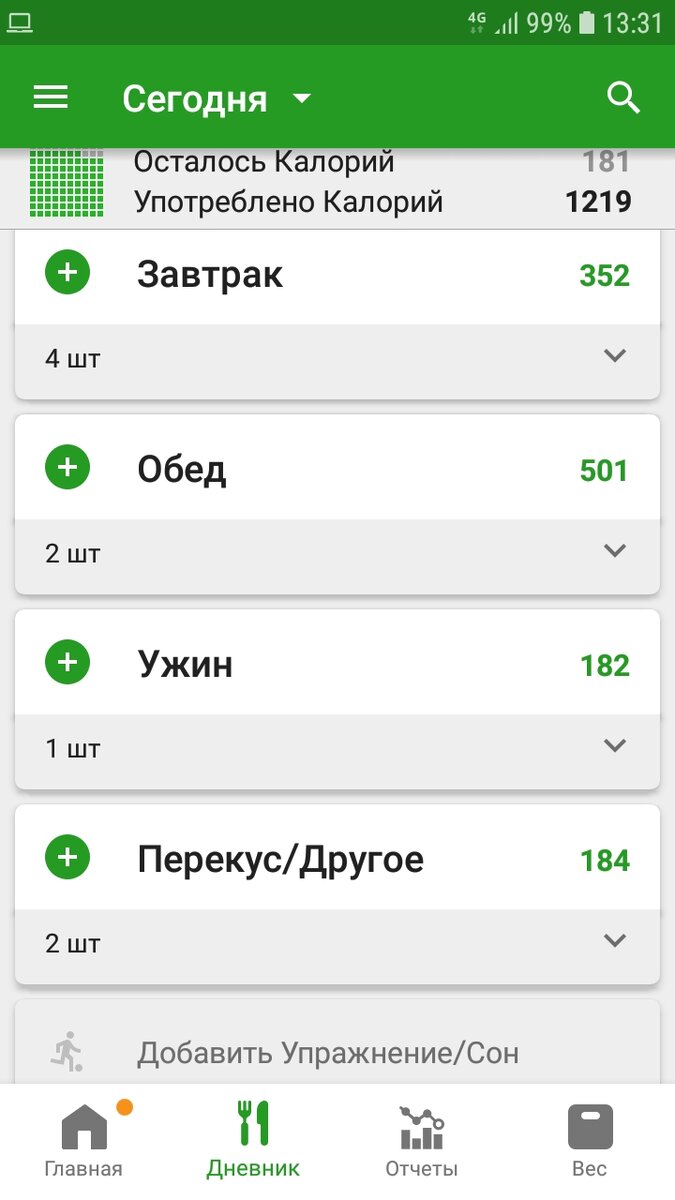Go to the Отчеты tab
675x1200 pixels.
tap(421, 1141)
